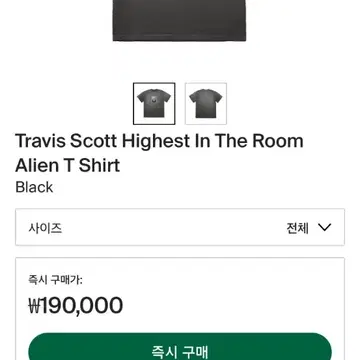360x360 pixels.
Task: Tap the green 즉시 구매 button
Action: 180,347
